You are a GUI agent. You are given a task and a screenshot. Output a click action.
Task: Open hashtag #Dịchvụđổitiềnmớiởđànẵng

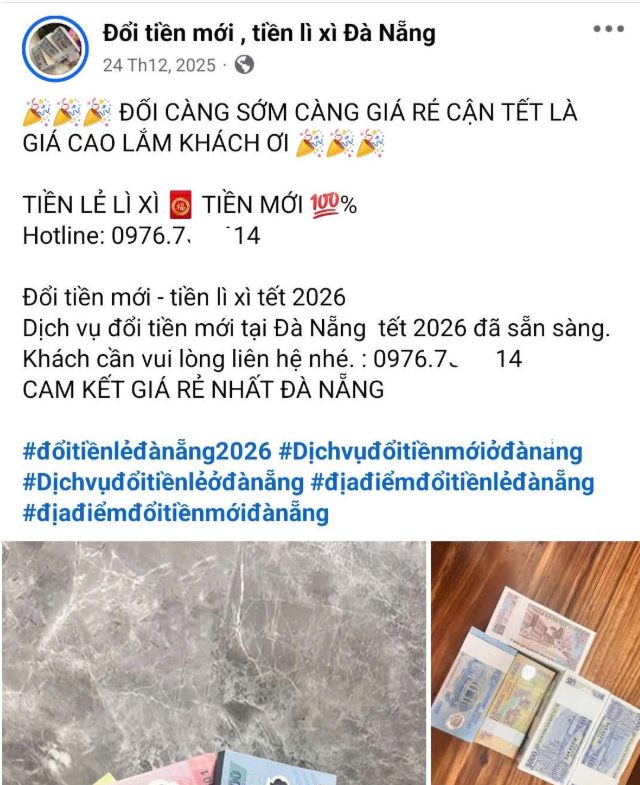tap(430, 451)
